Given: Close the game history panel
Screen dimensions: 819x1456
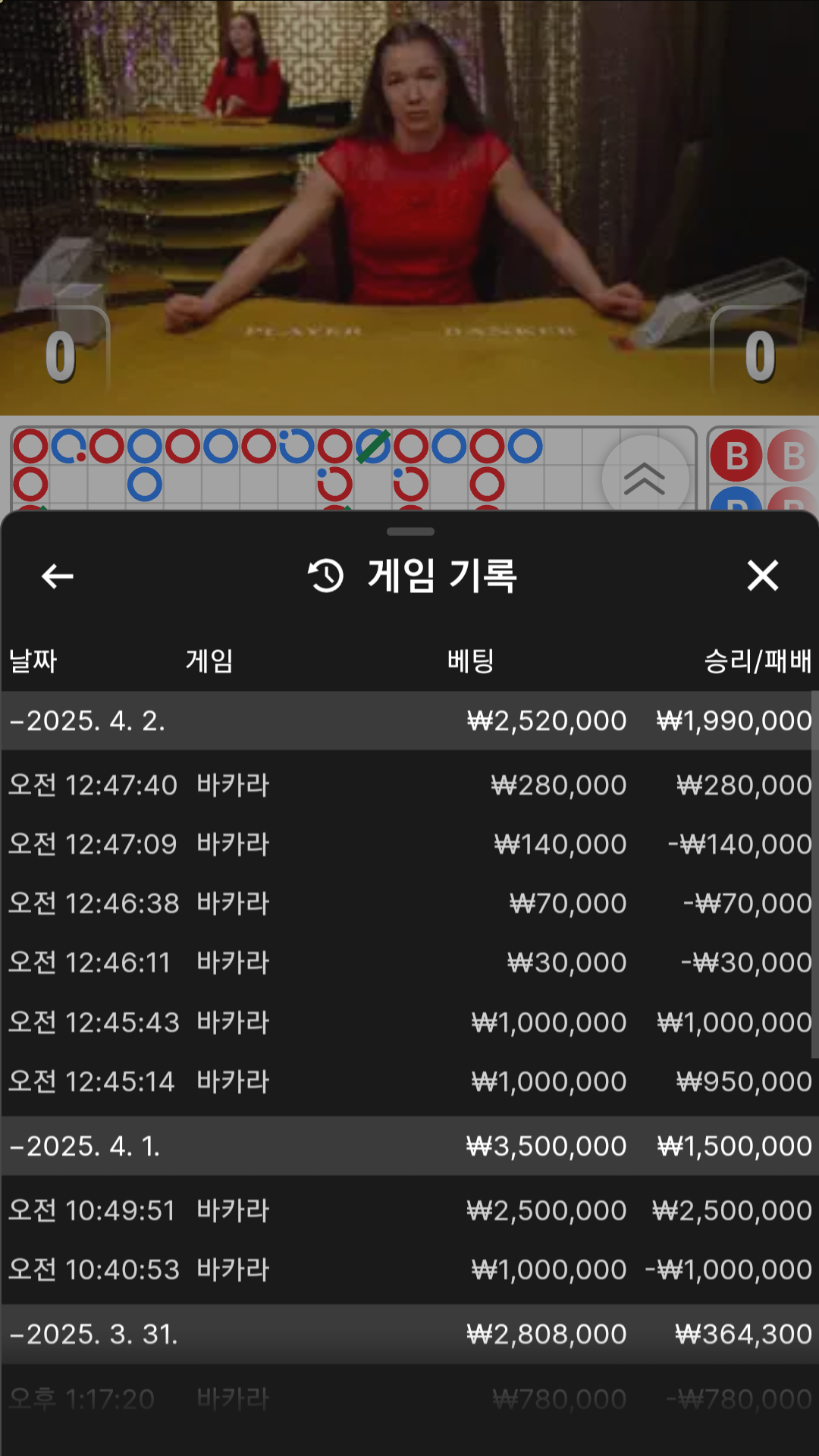Looking at the screenshot, I should point(762,576).
